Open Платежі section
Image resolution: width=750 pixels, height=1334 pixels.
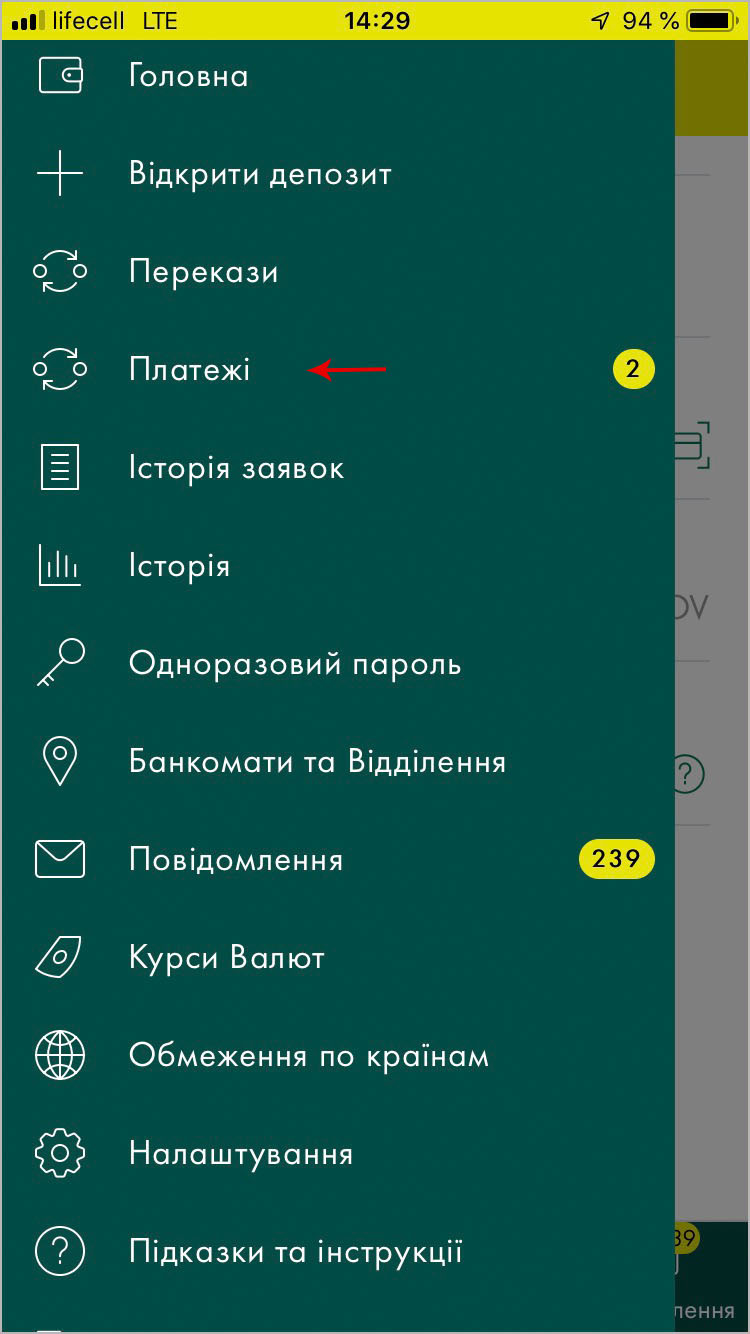189,370
